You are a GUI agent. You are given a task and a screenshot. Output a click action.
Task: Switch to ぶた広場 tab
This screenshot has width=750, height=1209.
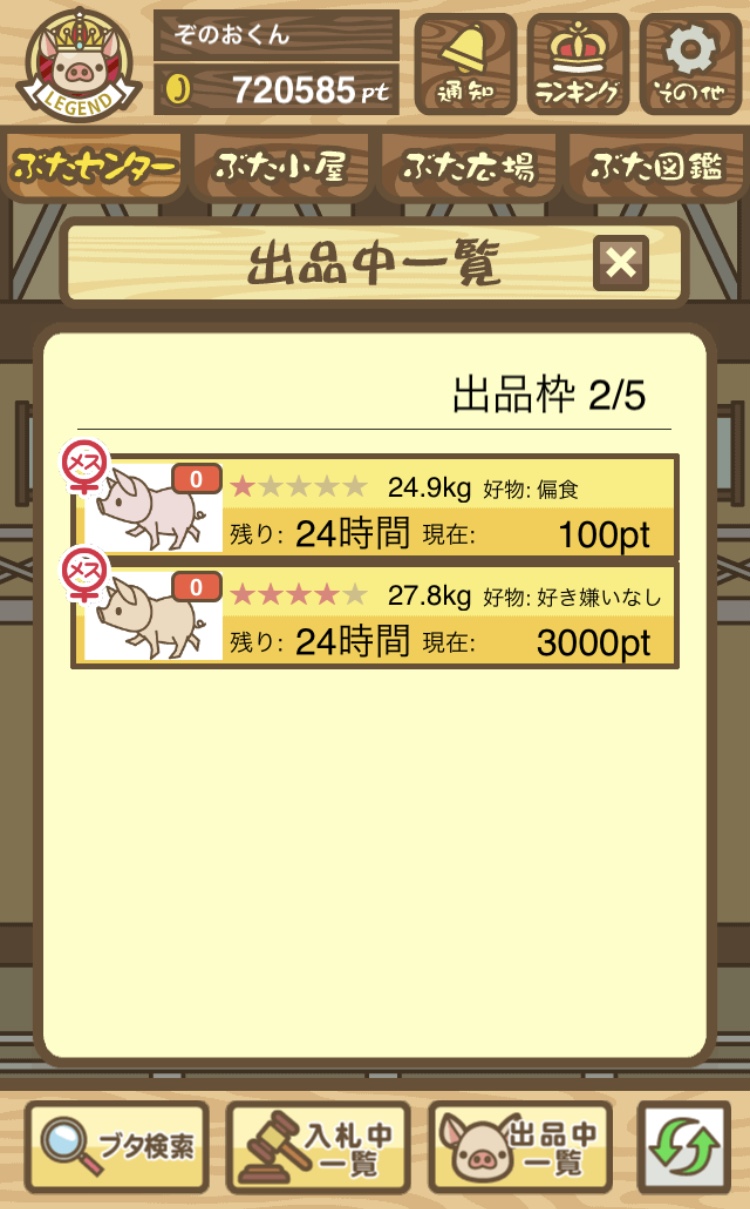click(468, 166)
